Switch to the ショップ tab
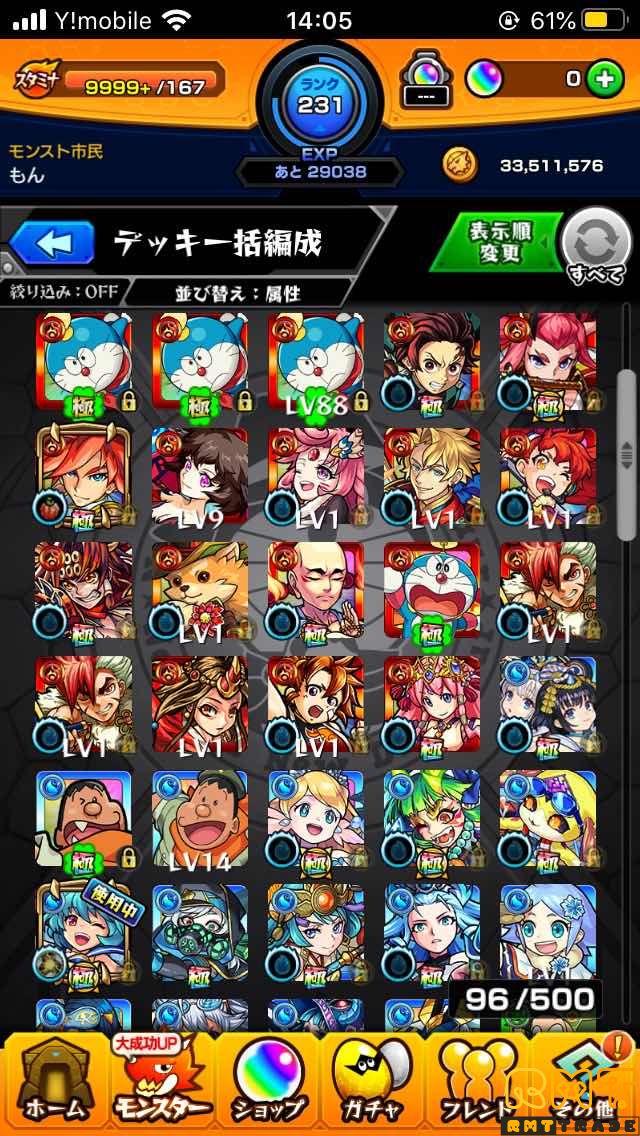640x1136 pixels. tap(267, 1080)
